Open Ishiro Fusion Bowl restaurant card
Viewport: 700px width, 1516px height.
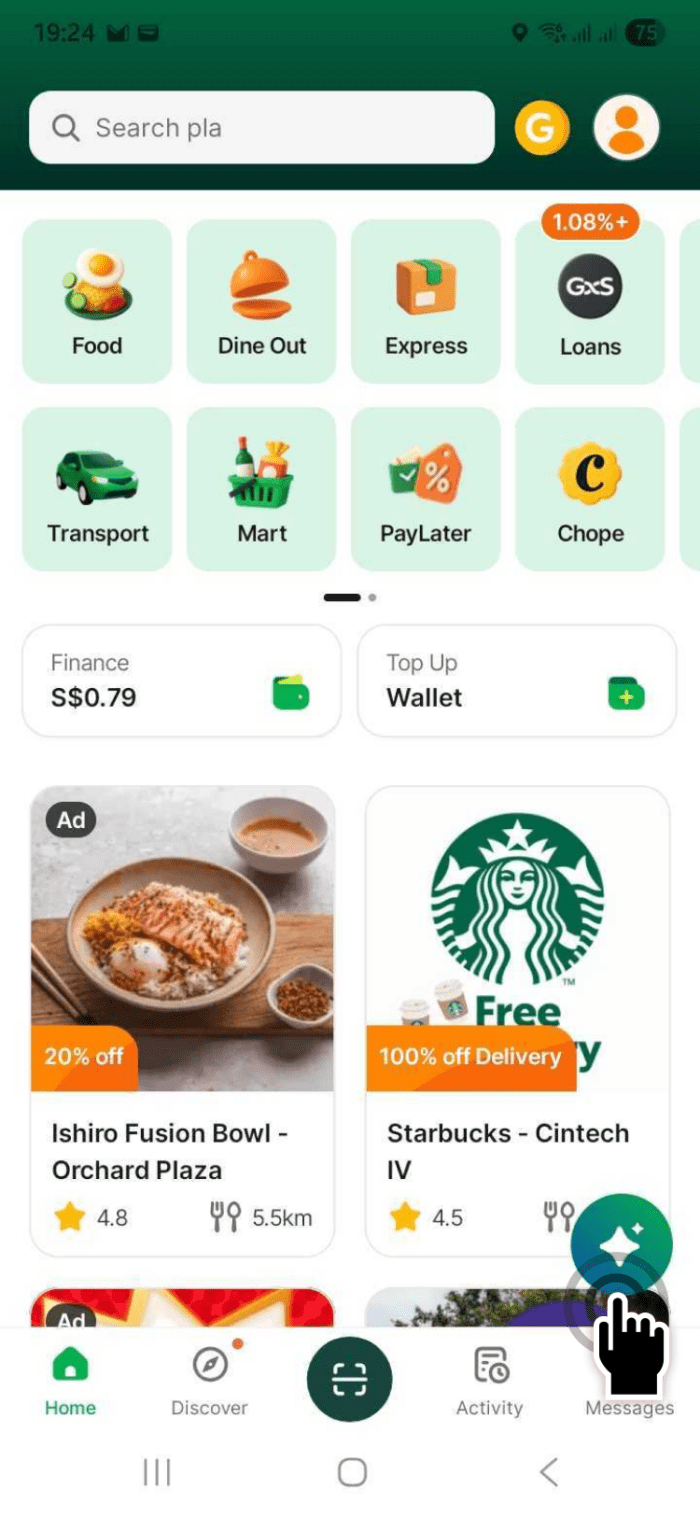pos(182,1020)
